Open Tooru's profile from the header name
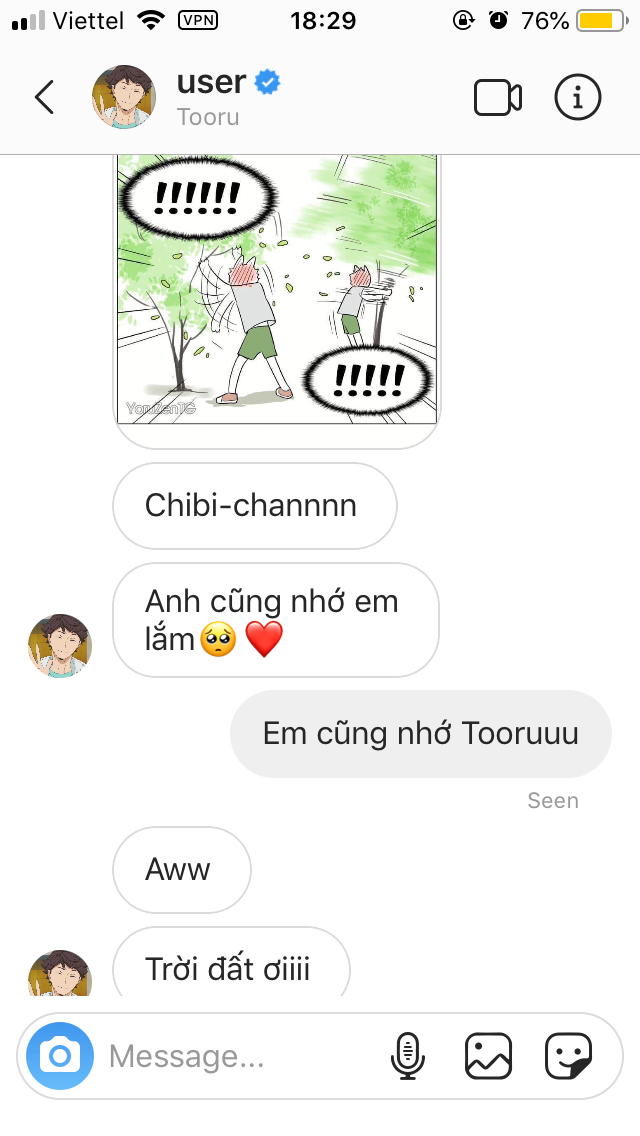Image resolution: width=640 pixels, height=1136 pixels. point(211,83)
